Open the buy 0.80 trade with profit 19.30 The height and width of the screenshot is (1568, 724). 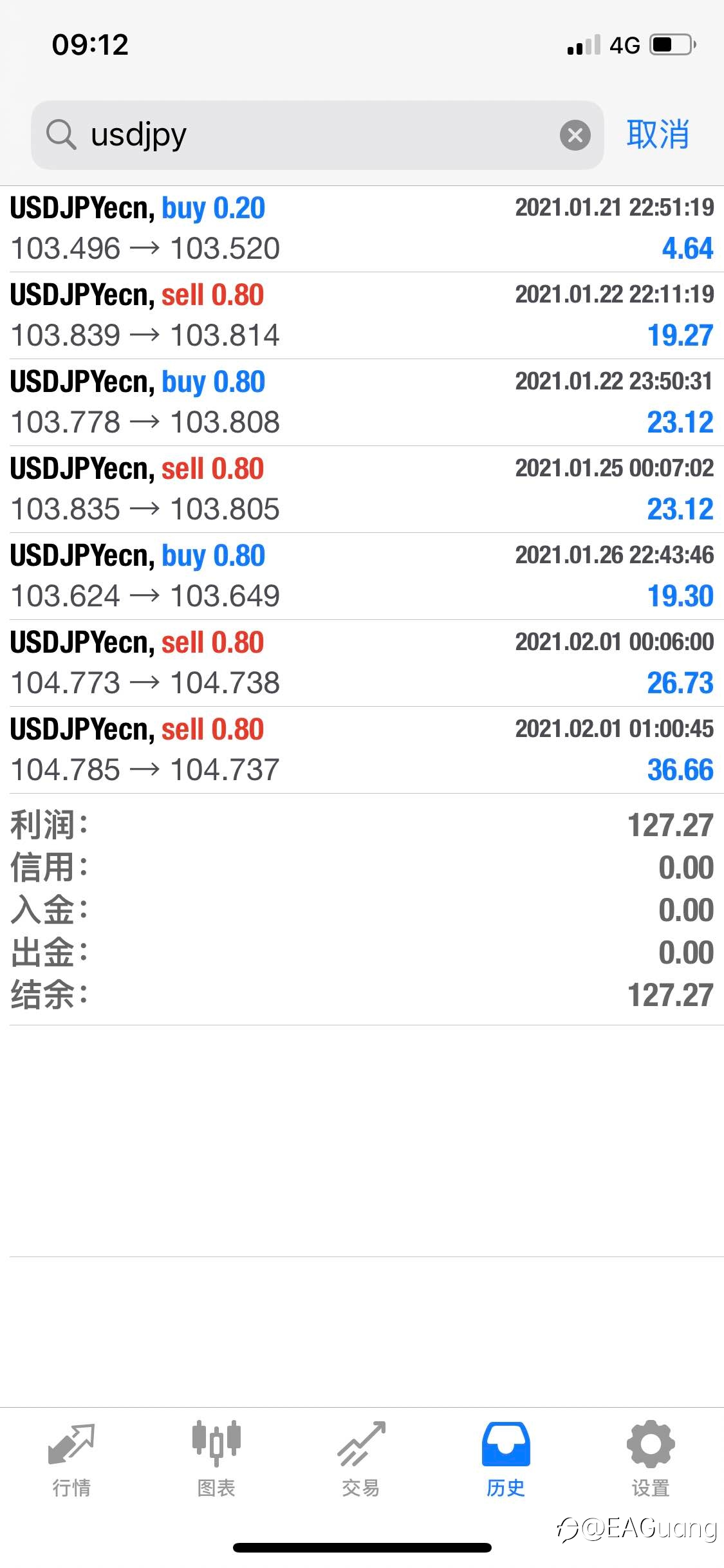click(362, 576)
